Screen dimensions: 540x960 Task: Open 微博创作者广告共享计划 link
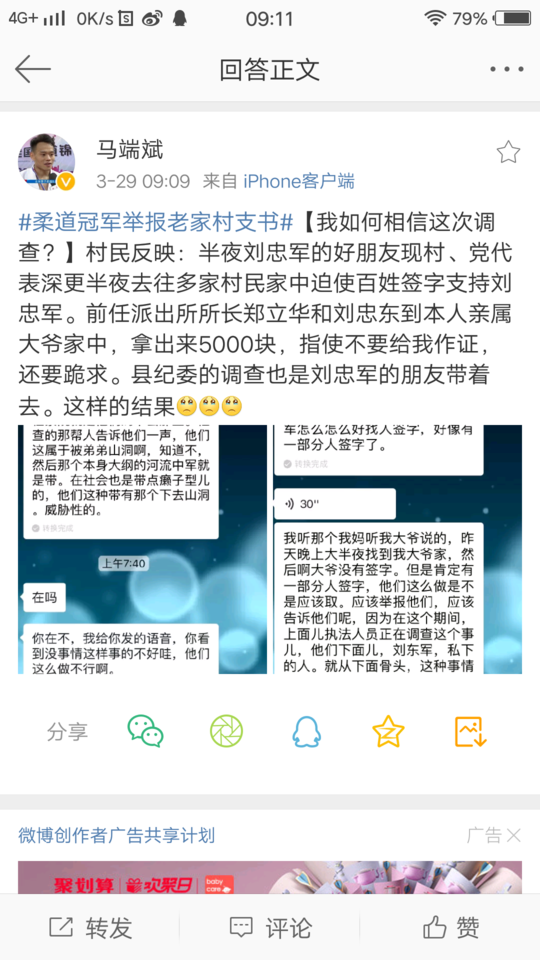click(116, 835)
